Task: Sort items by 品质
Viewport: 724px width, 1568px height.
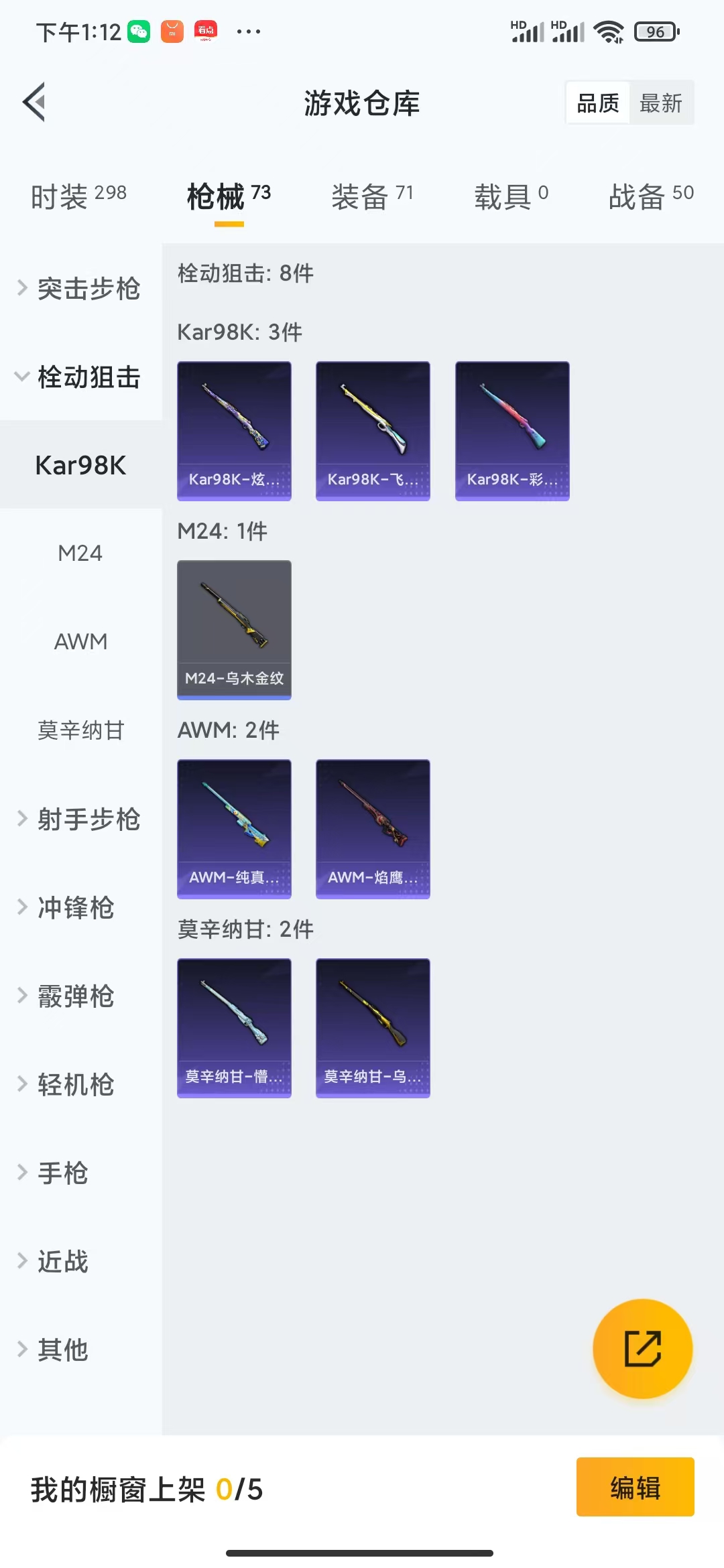Action: click(x=597, y=102)
